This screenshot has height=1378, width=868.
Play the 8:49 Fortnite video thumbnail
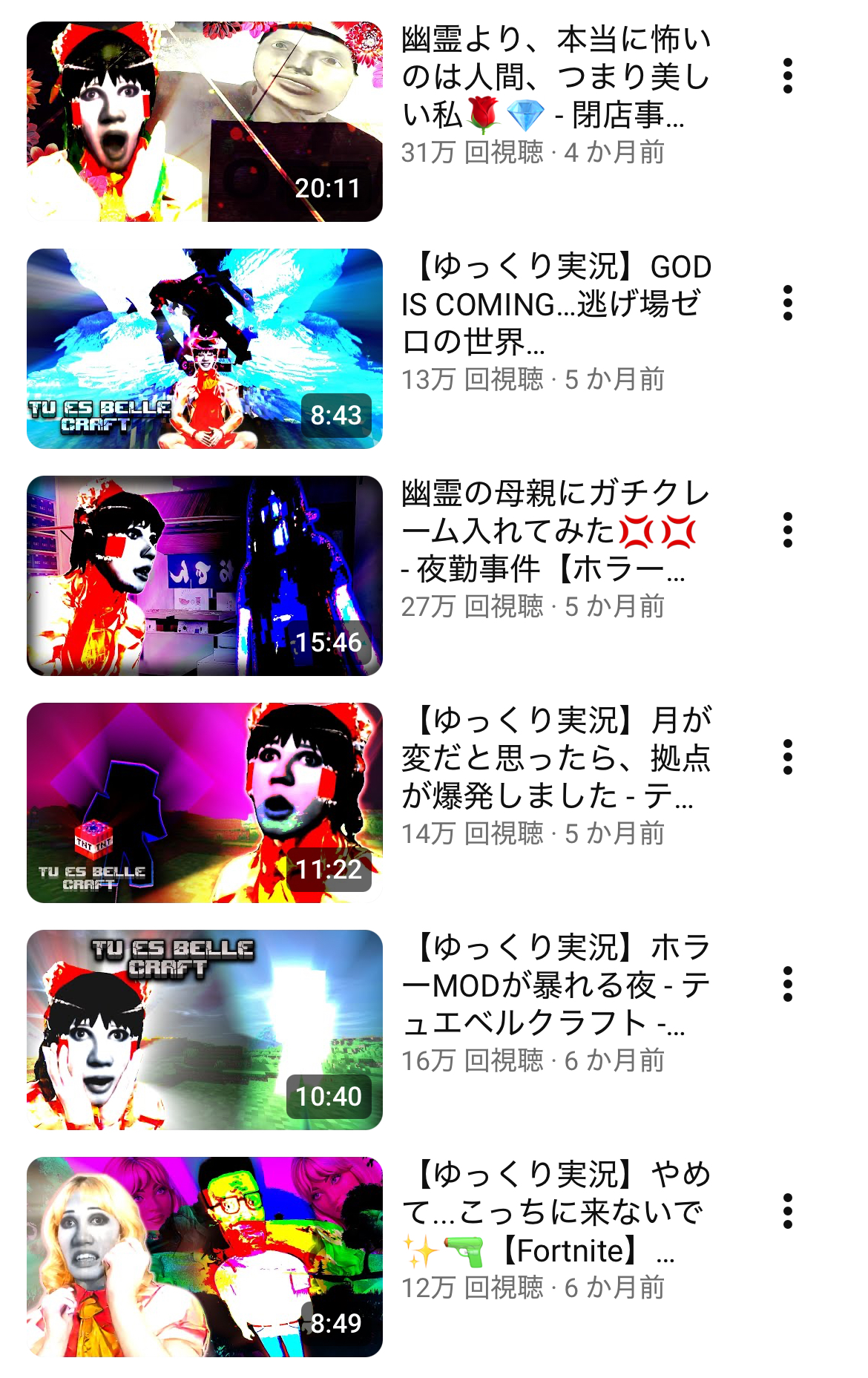(x=204, y=1257)
